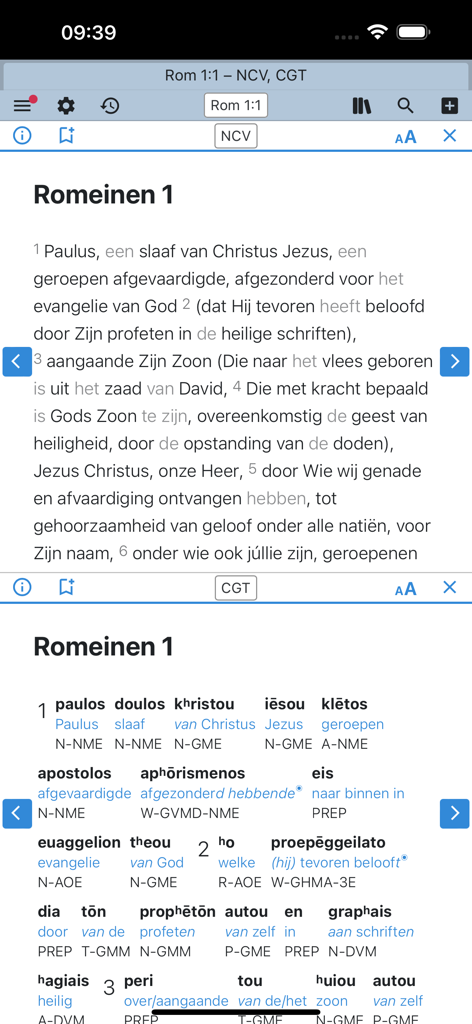Go to next chapter in CGT pane
472x1024 pixels.
[454, 814]
